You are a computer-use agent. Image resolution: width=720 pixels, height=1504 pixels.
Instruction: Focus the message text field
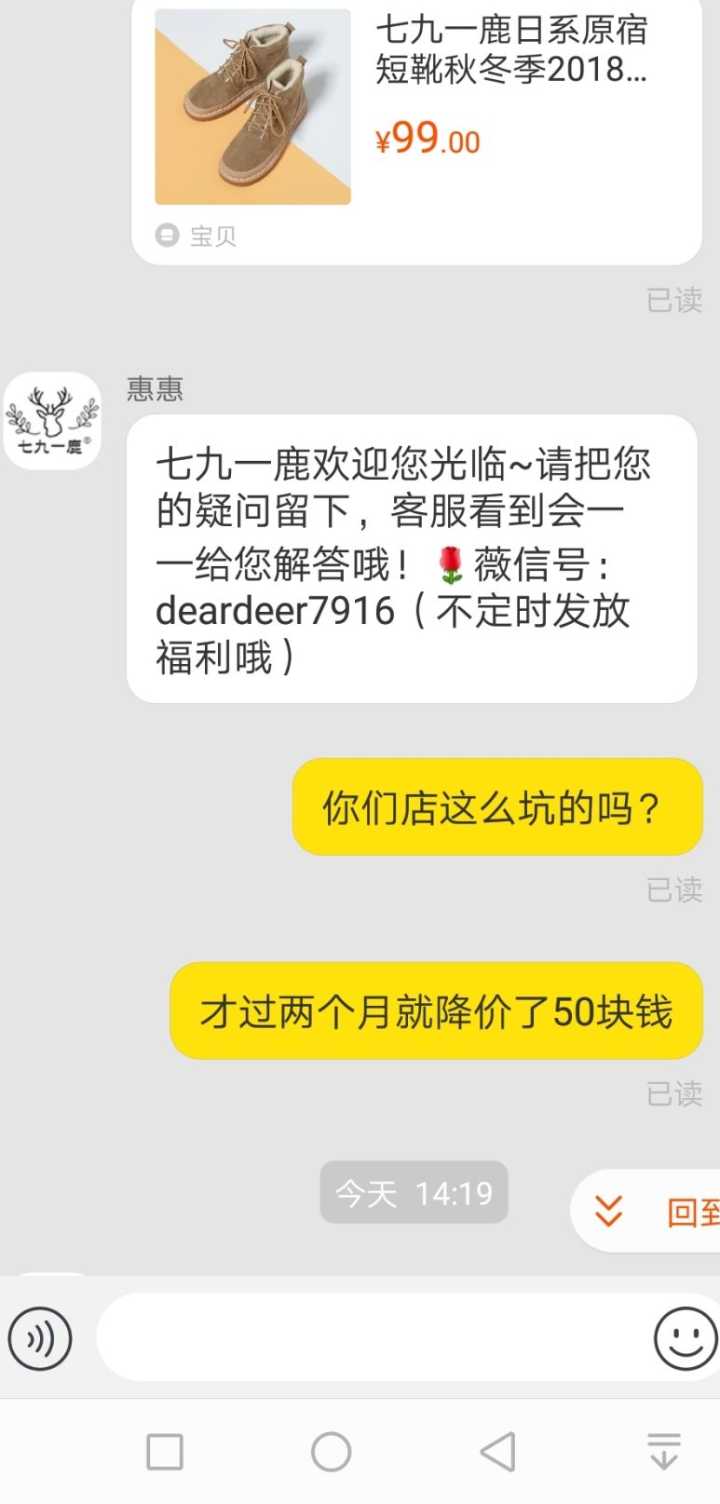pyautogui.click(x=370, y=1338)
